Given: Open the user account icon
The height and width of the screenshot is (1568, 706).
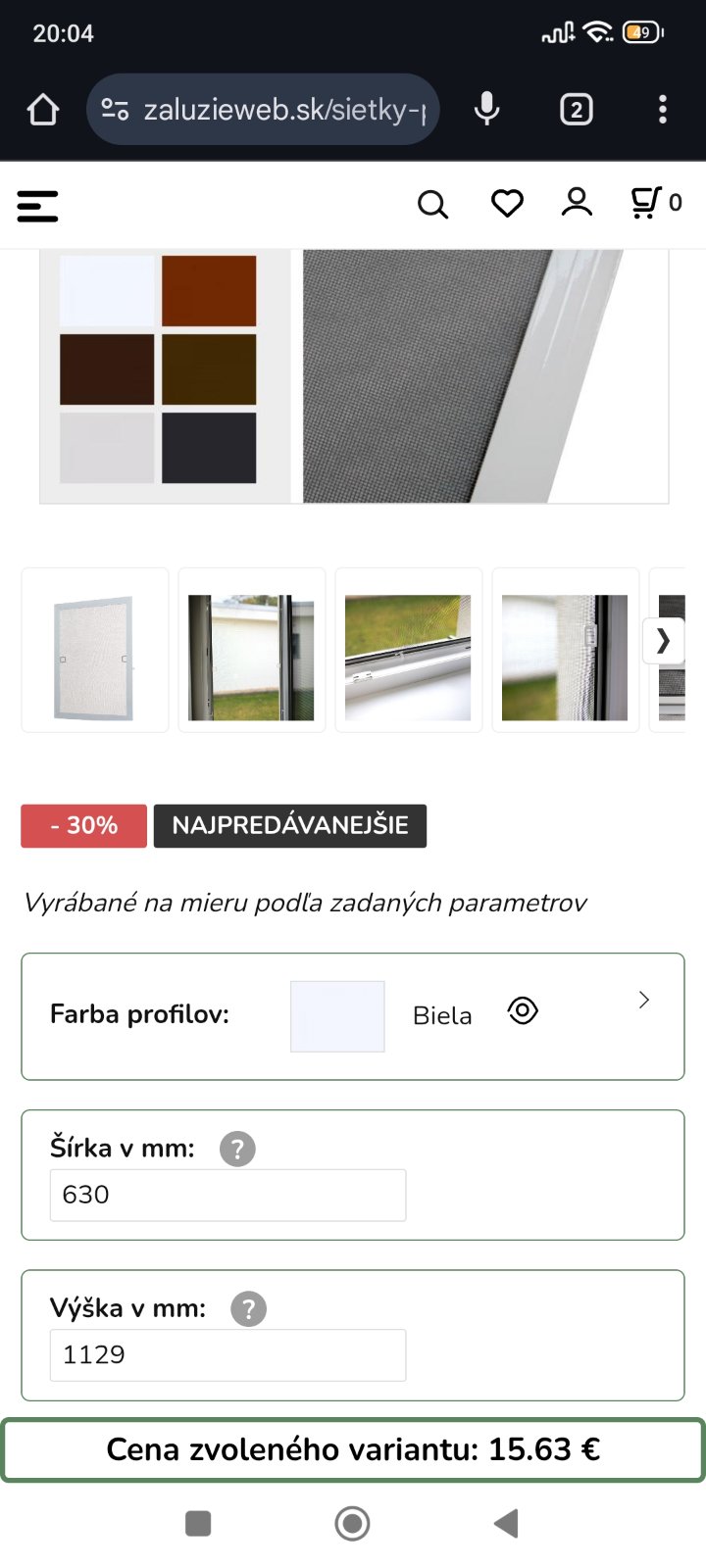Looking at the screenshot, I should pyautogui.click(x=577, y=203).
